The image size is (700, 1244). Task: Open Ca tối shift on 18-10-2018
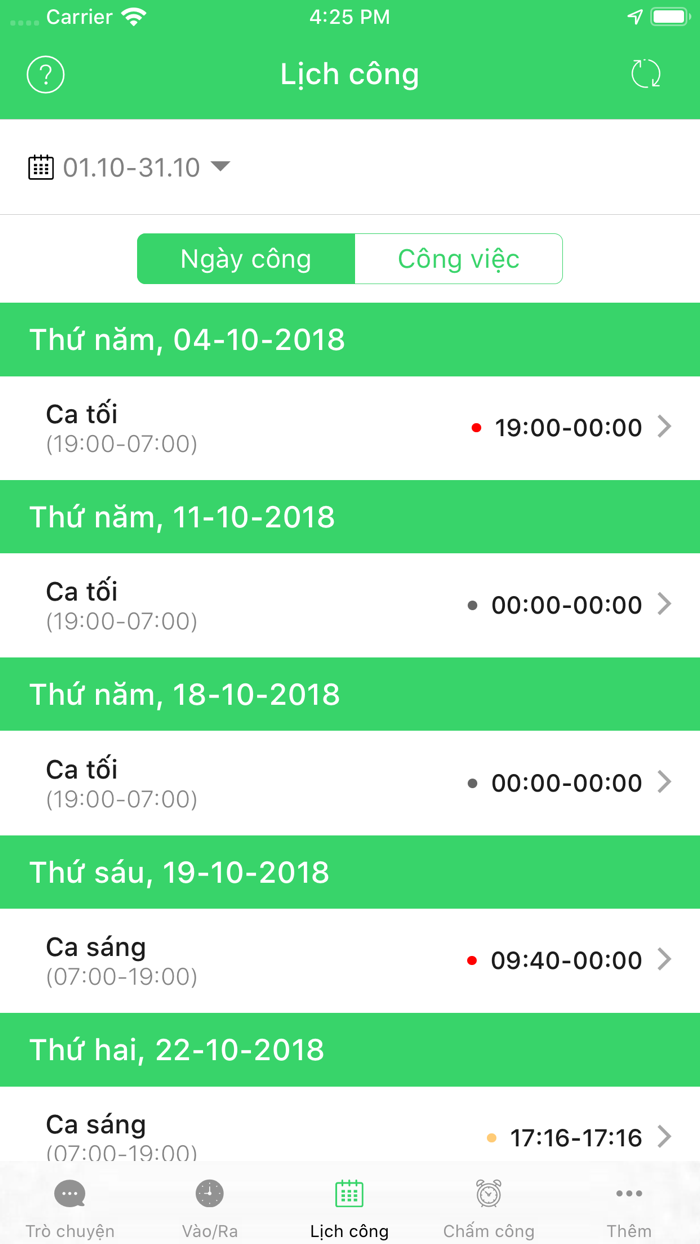coord(350,783)
